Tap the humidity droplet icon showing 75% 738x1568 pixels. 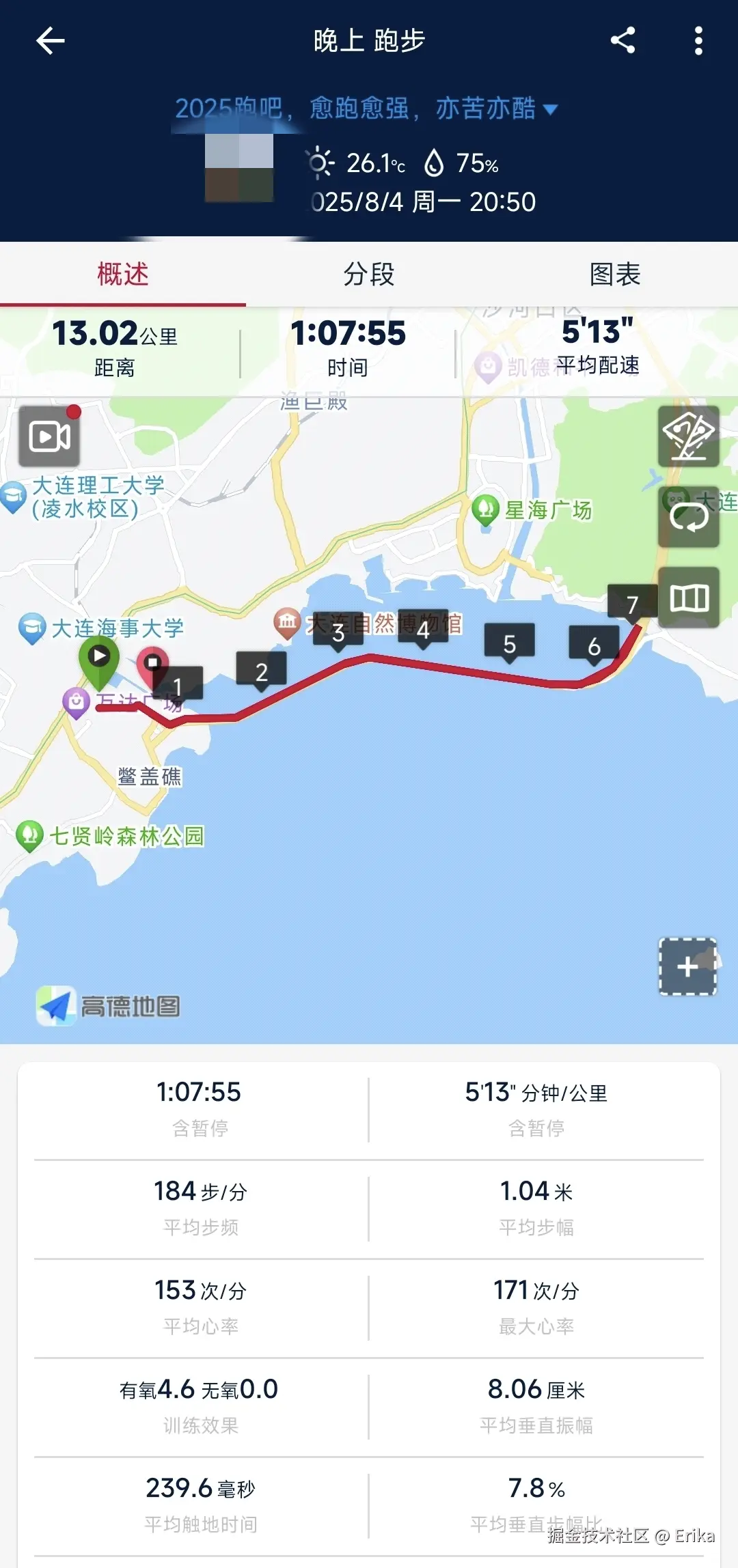(x=435, y=162)
